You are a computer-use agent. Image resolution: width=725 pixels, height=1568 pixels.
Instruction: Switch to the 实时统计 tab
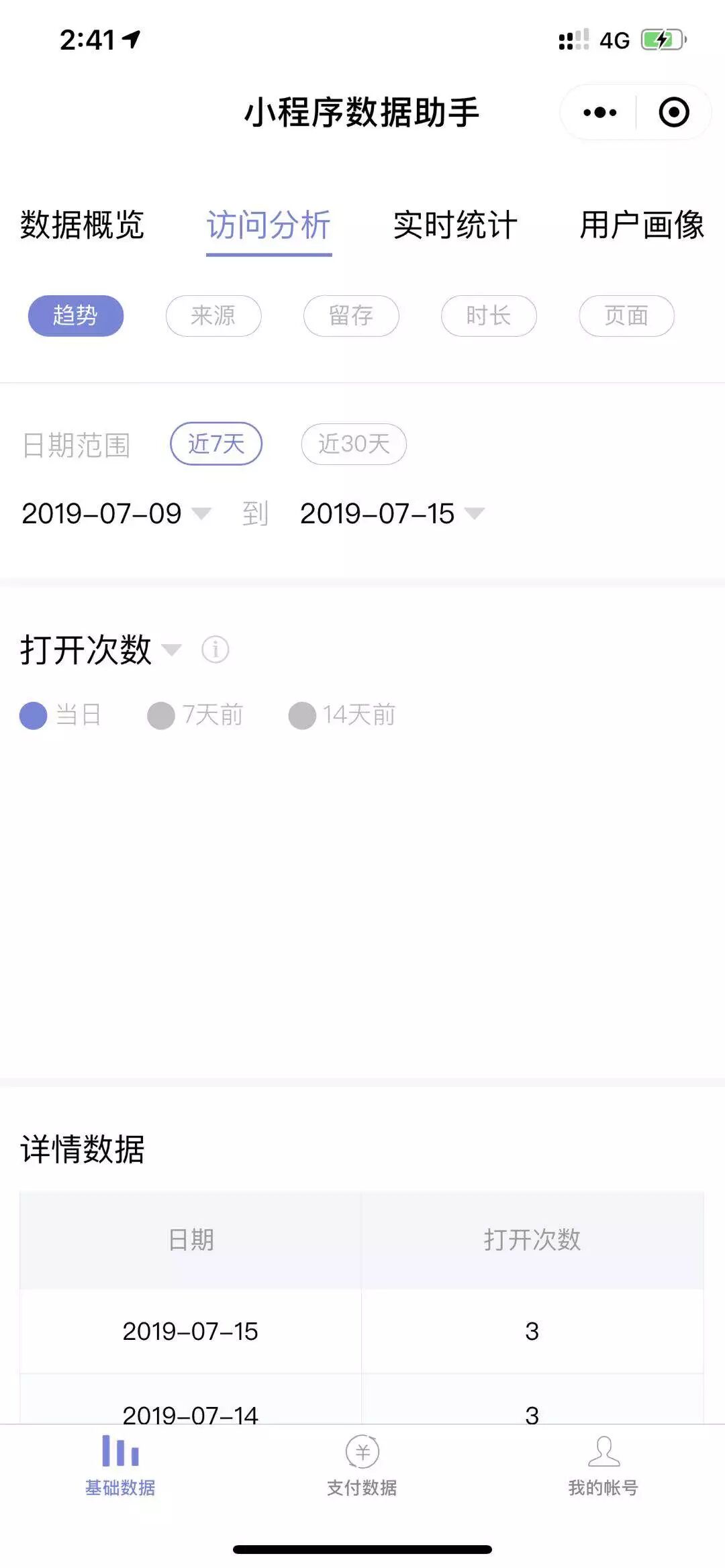[455, 225]
